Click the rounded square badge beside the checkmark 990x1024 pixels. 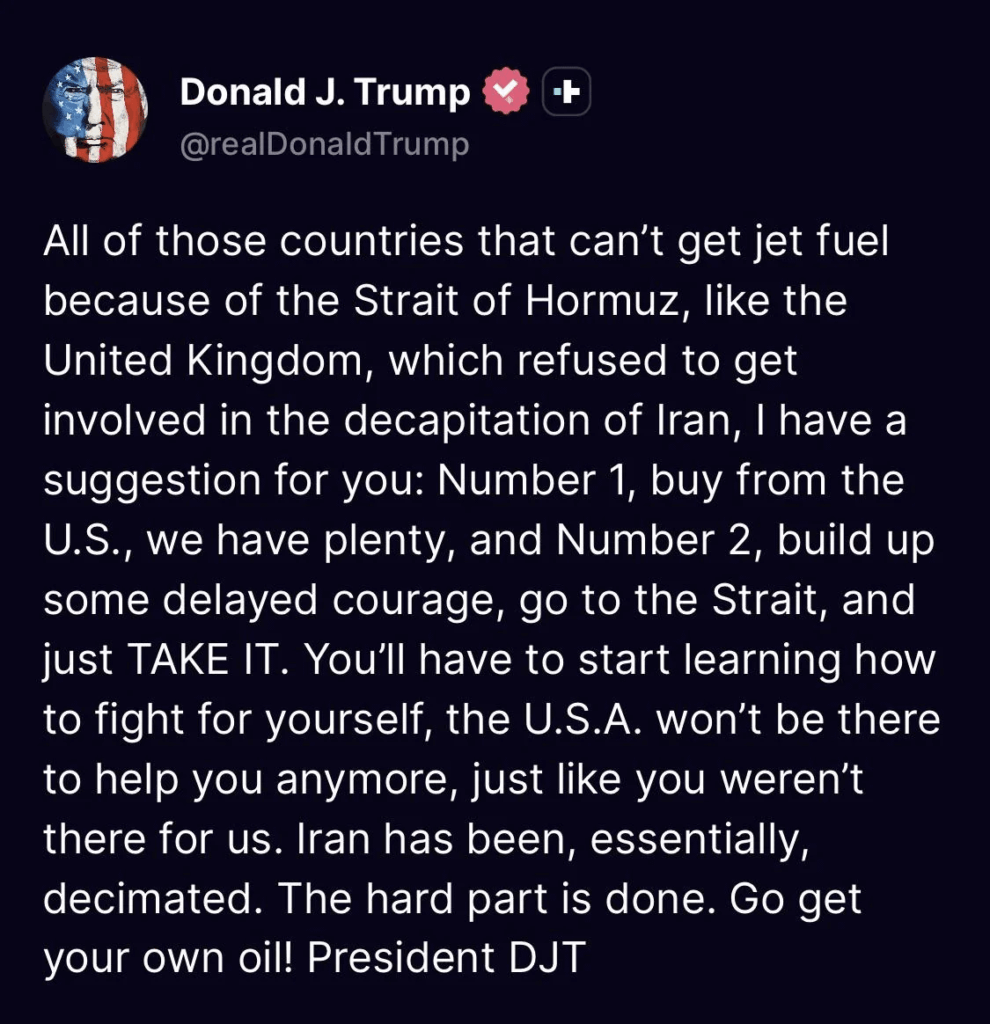[565, 90]
